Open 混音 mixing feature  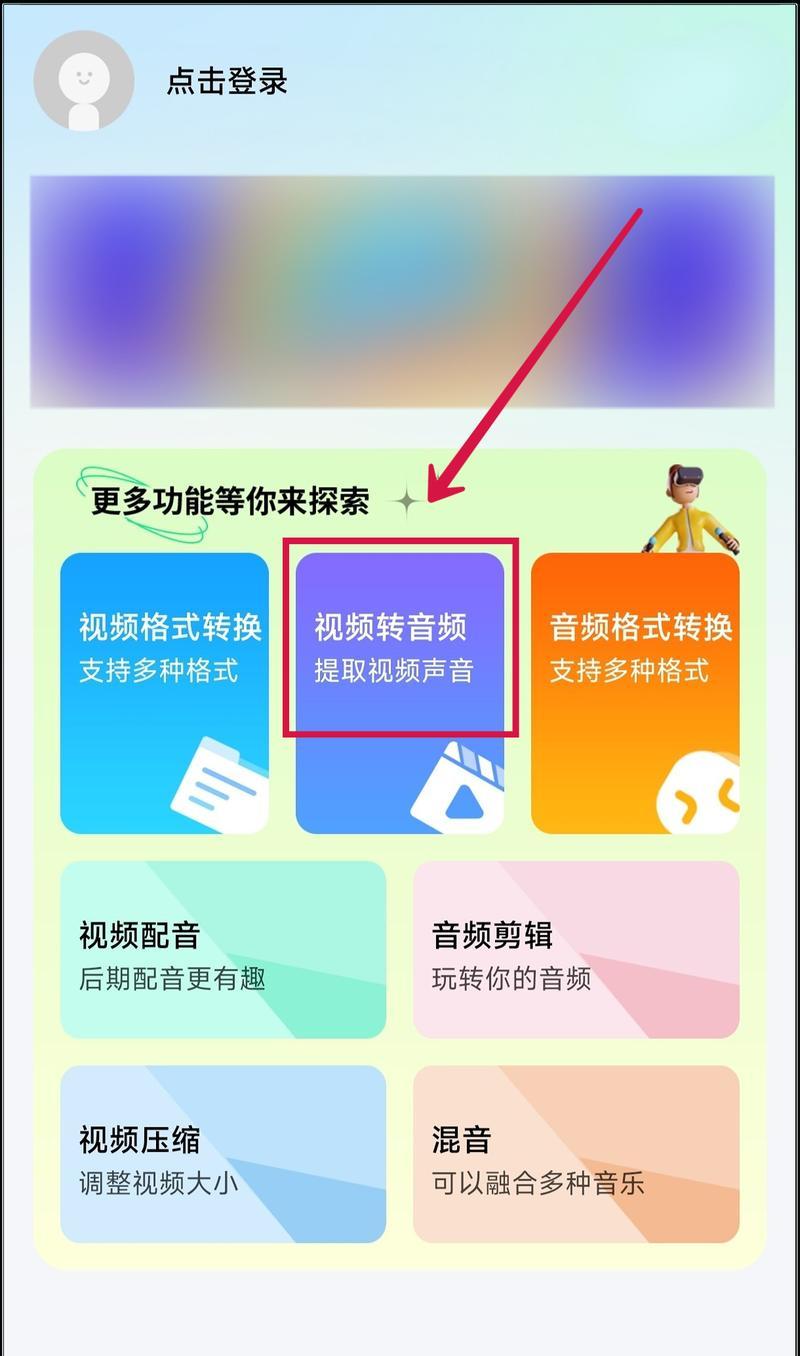pyautogui.click(x=576, y=1154)
